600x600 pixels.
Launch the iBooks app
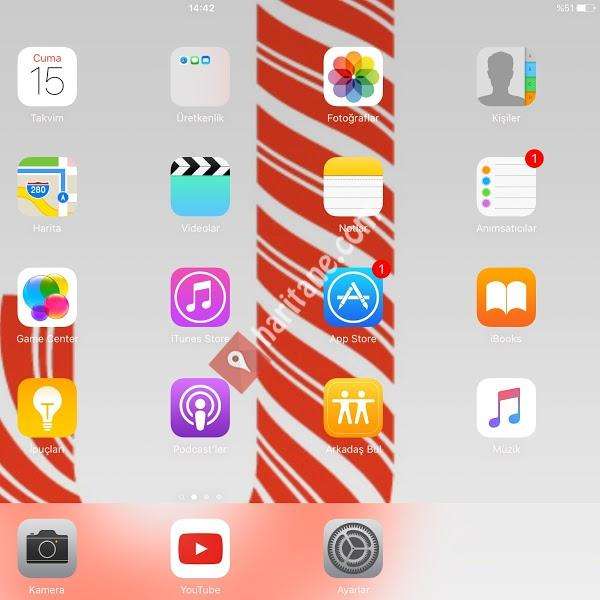(506, 298)
